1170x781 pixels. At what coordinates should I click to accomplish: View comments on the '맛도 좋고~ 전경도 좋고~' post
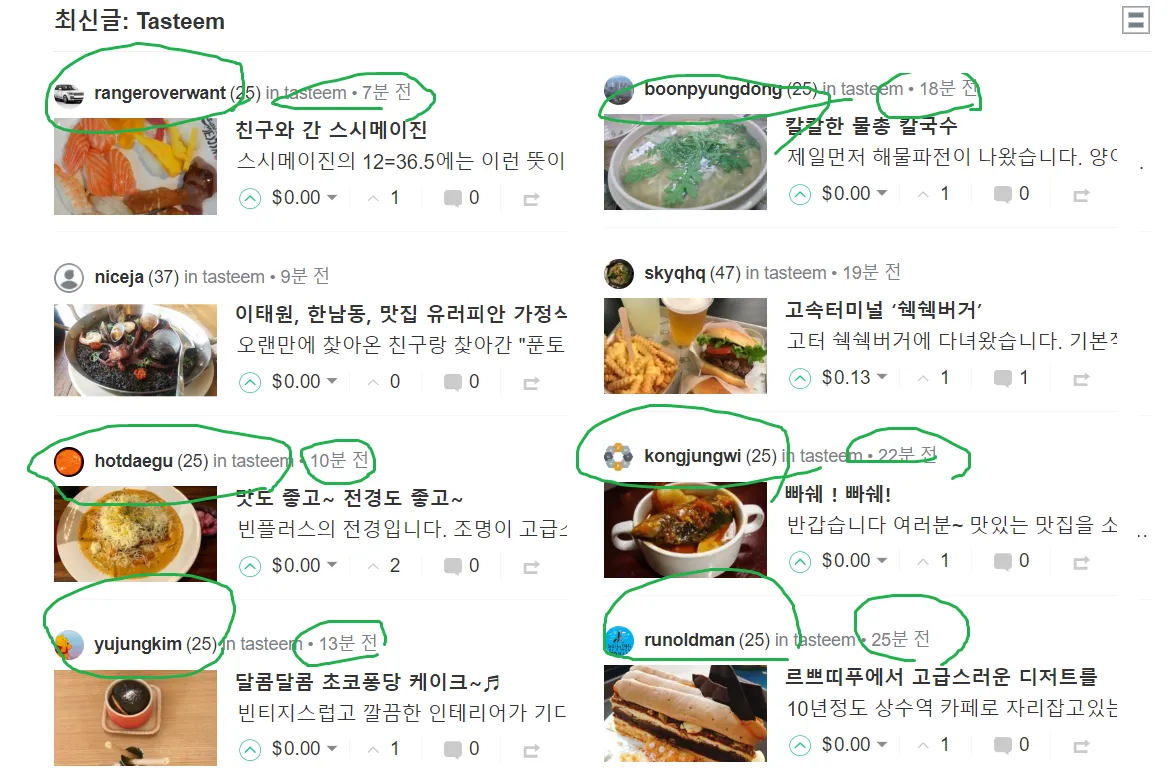pos(461,566)
